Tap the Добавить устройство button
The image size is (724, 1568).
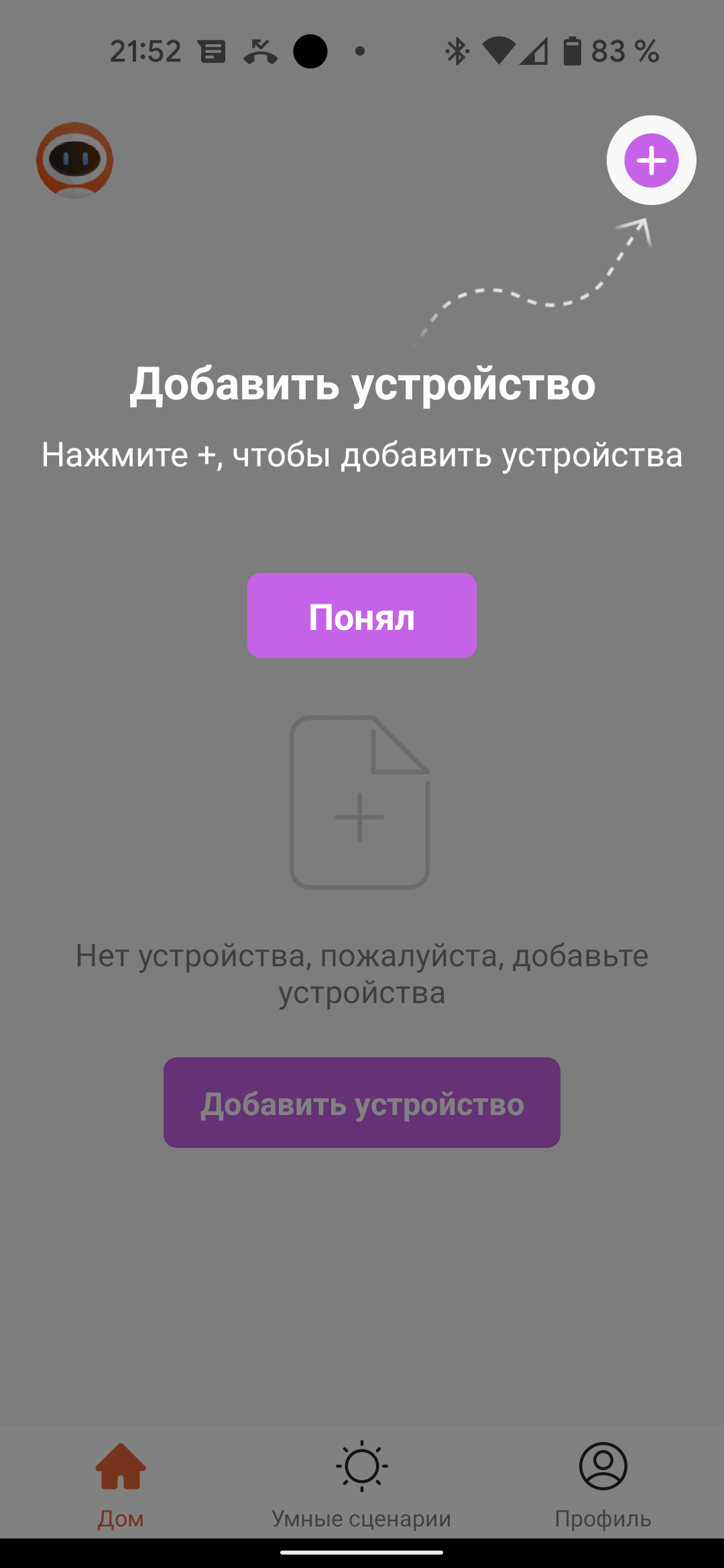pyautogui.click(x=362, y=1102)
